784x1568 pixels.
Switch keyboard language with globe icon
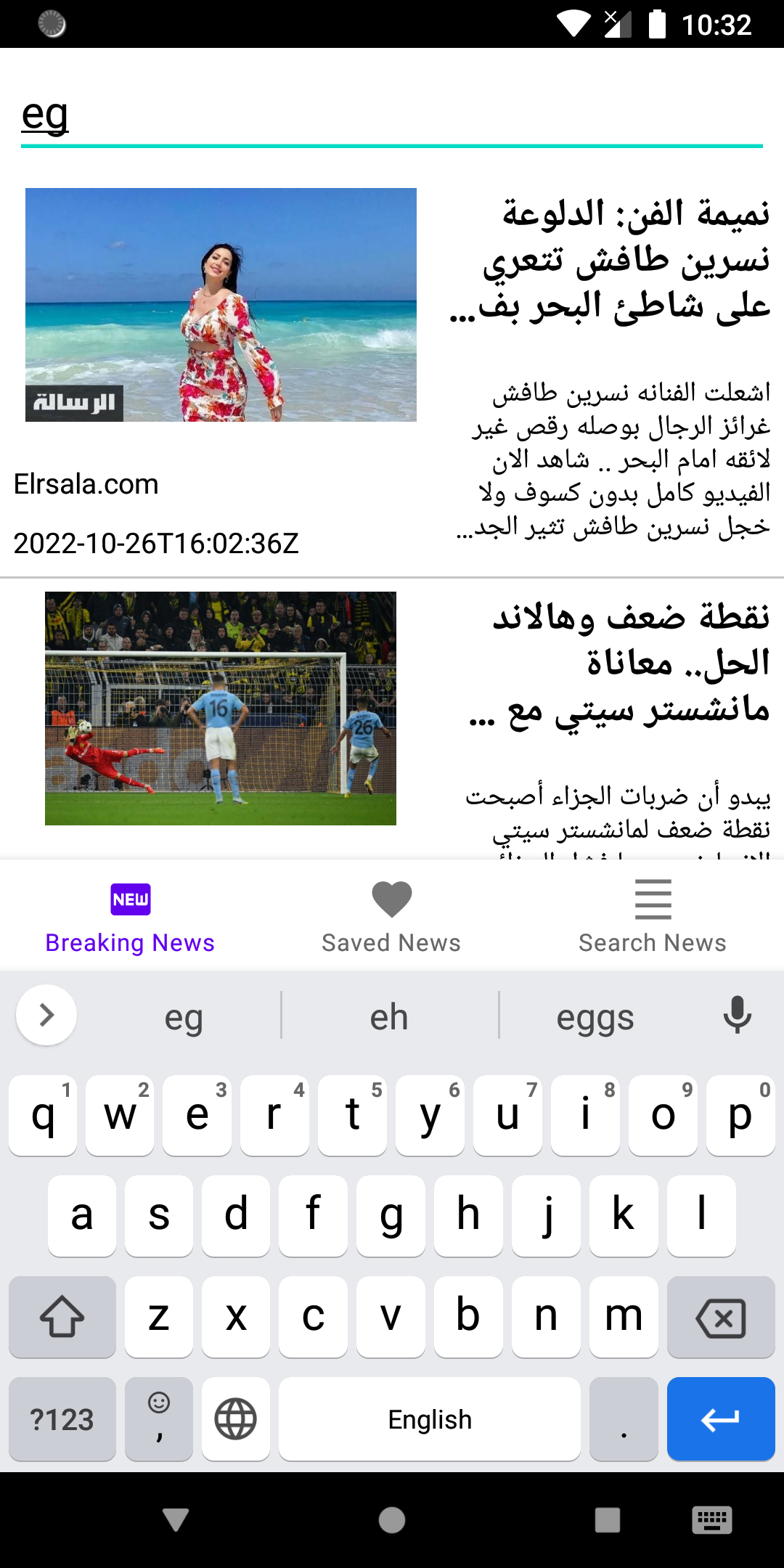click(x=235, y=1418)
